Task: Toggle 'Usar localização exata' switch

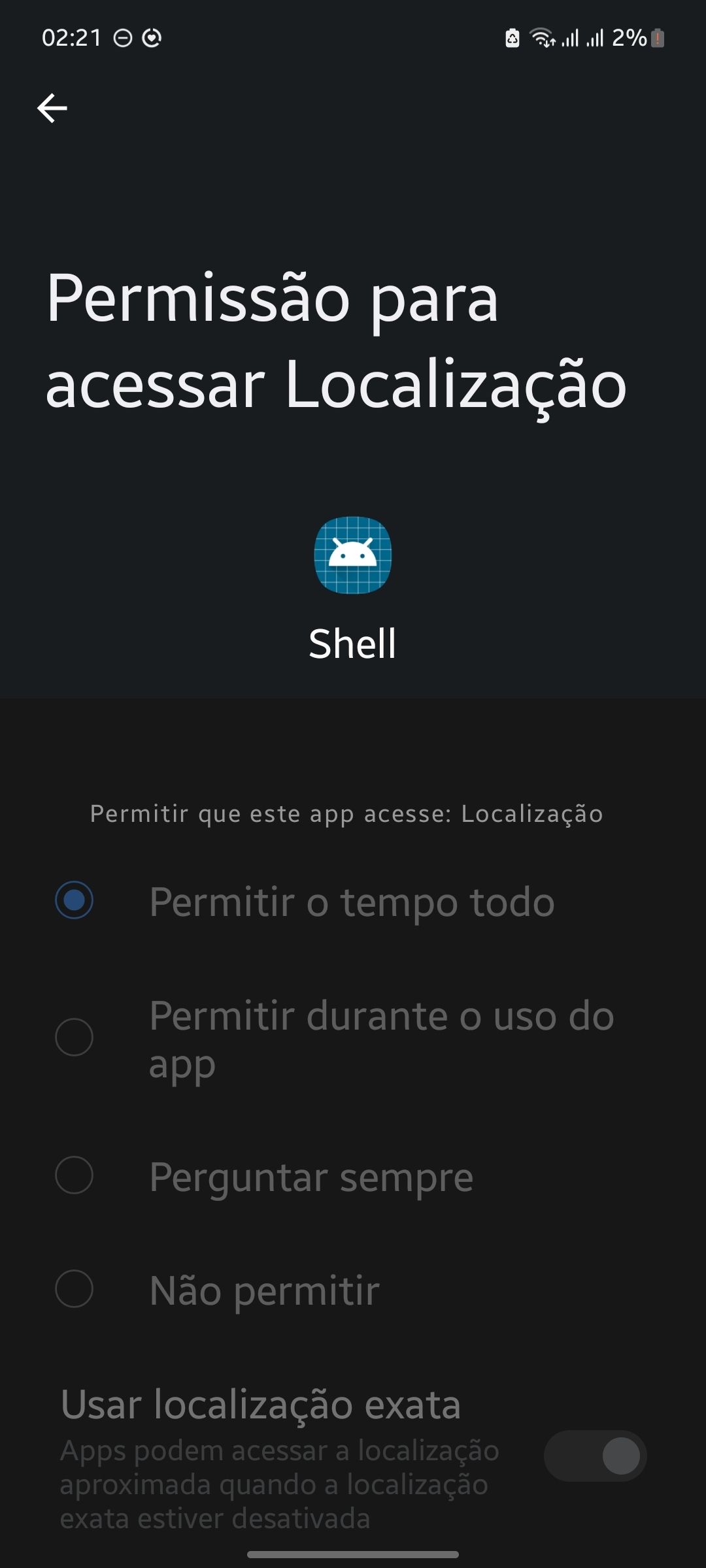Action: 595,1456
